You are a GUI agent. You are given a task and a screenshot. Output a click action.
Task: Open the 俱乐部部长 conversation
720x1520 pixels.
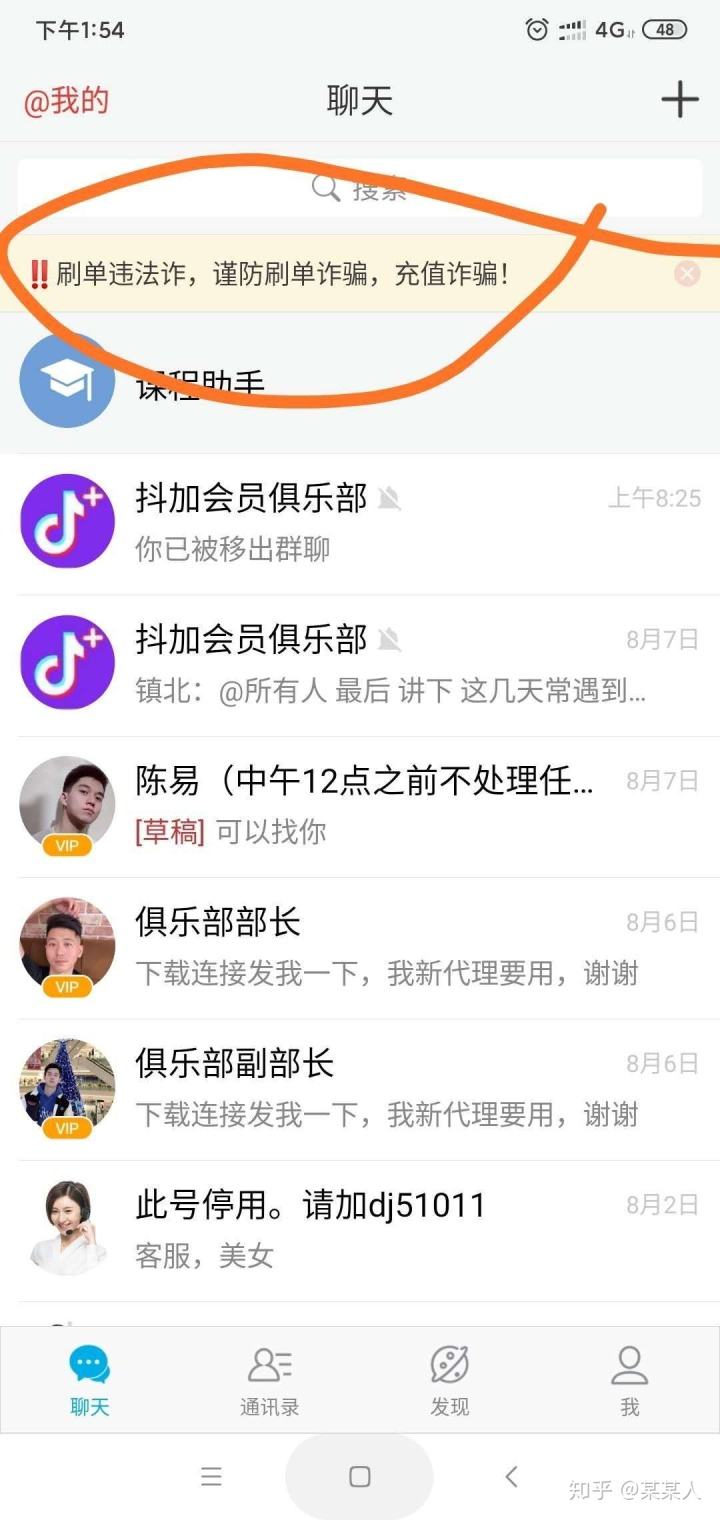click(360, 945)
